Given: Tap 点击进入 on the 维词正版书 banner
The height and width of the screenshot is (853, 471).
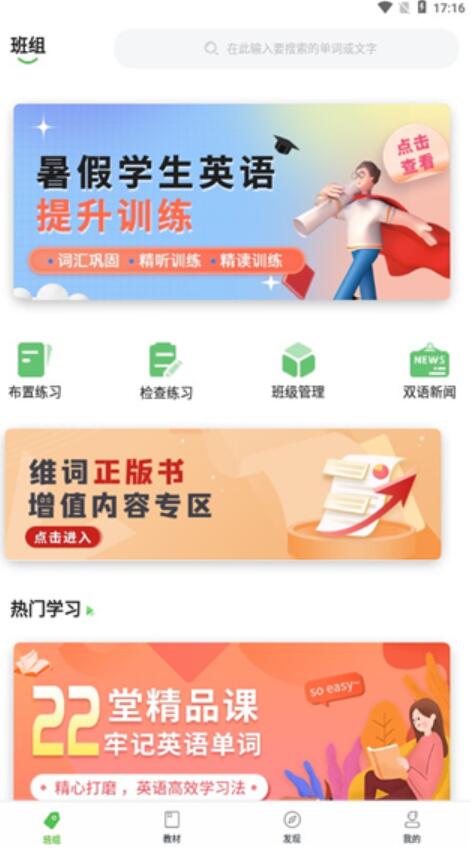Looking at the screenshot, I should tap(63, 537).
